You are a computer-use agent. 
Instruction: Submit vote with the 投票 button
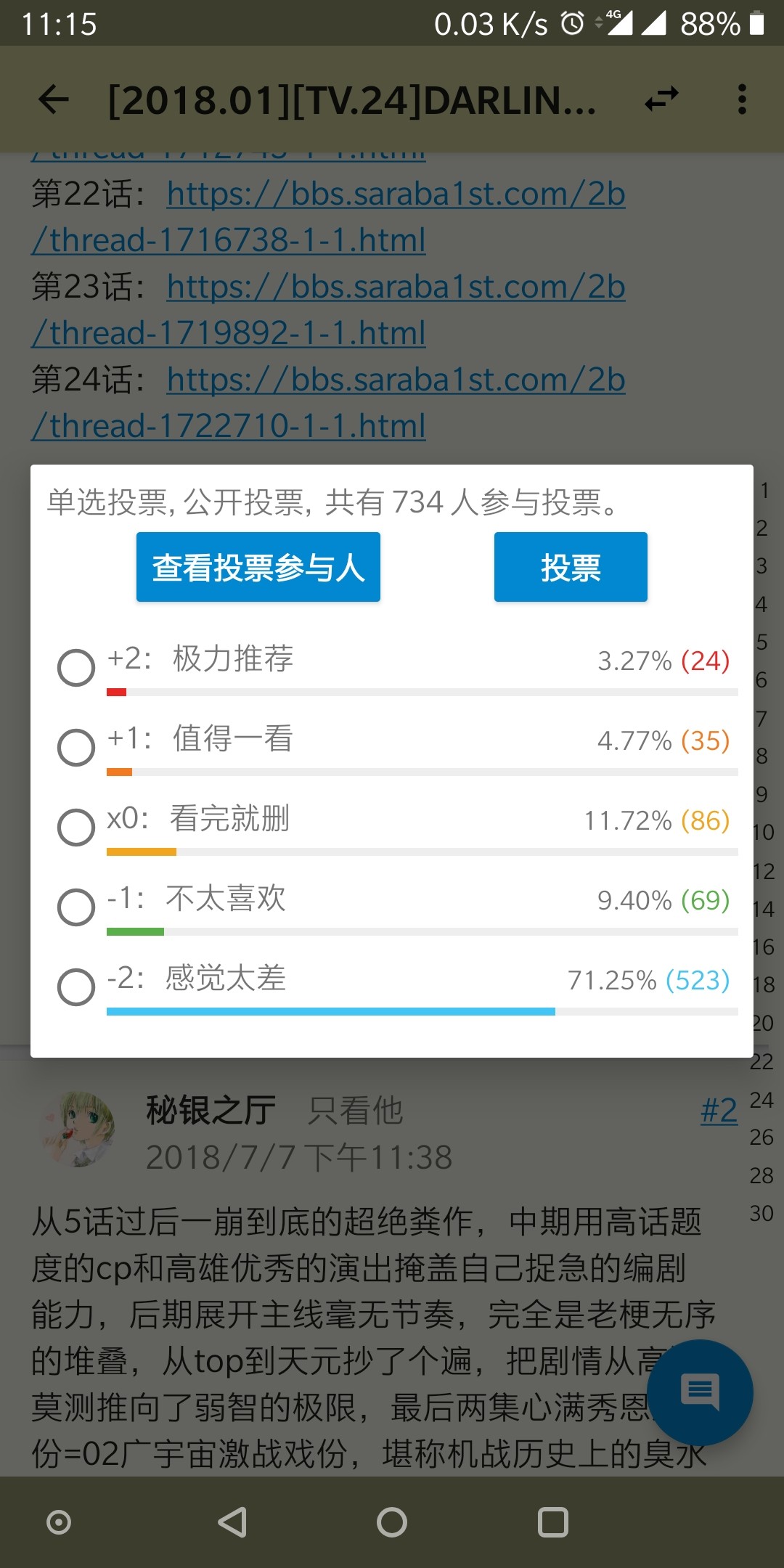point(571,567)
